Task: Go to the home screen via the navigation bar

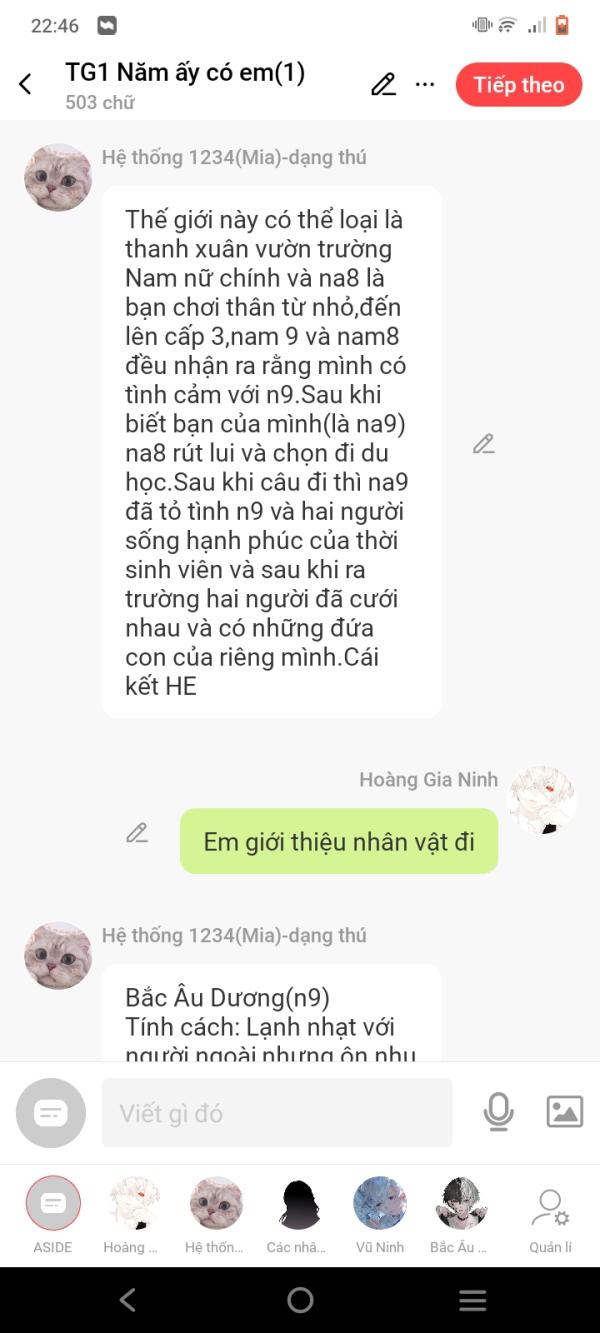Action: point(300,1299)
